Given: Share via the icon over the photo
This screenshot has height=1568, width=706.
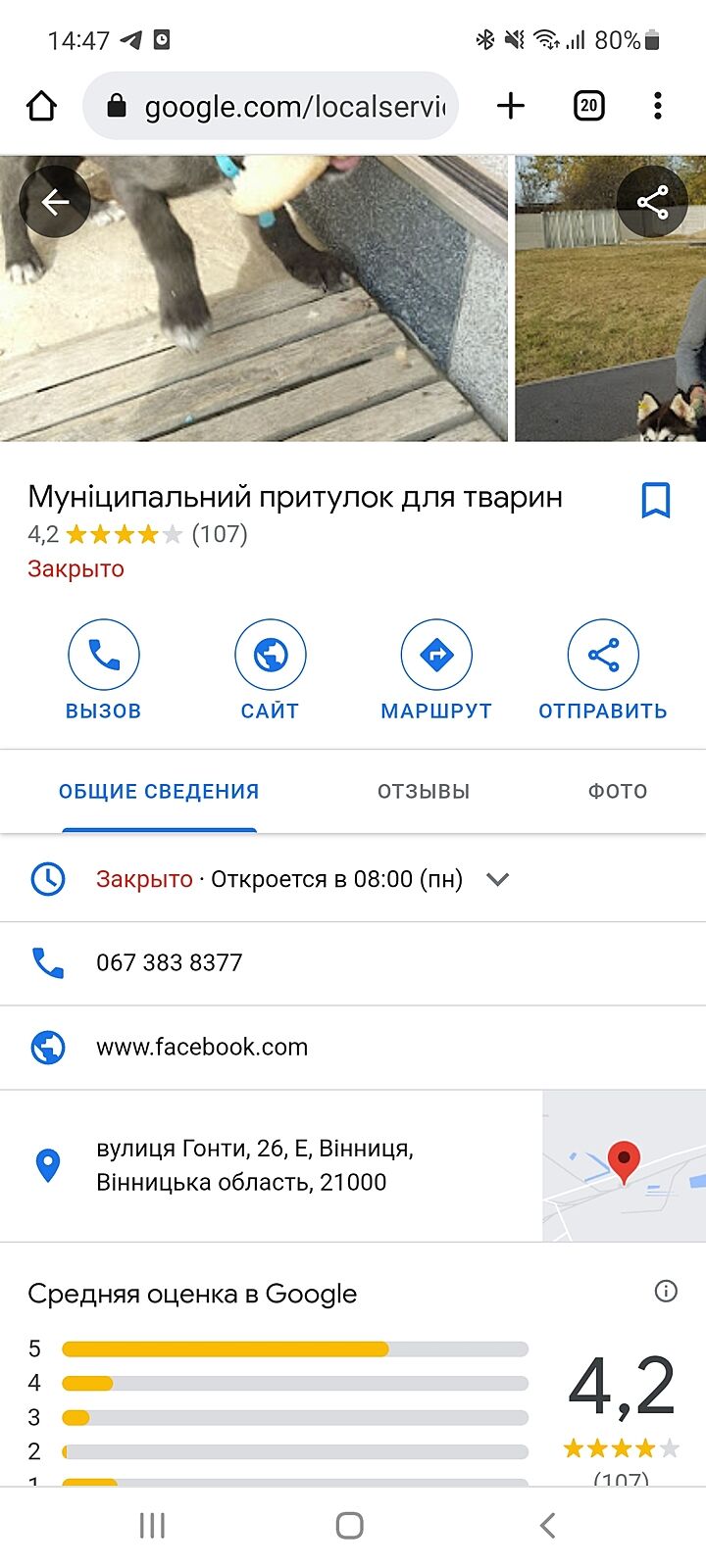Looking at the screenshot, I should coord(652,203).
